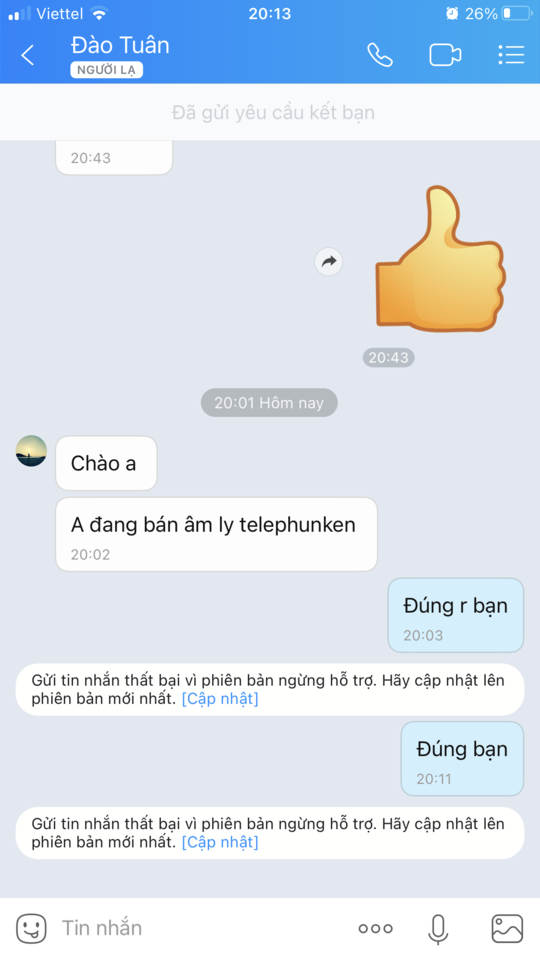This screenshot has width=540, height=960.
Task: Open the photo gallery picker
Action: click(x=508, y=929)
